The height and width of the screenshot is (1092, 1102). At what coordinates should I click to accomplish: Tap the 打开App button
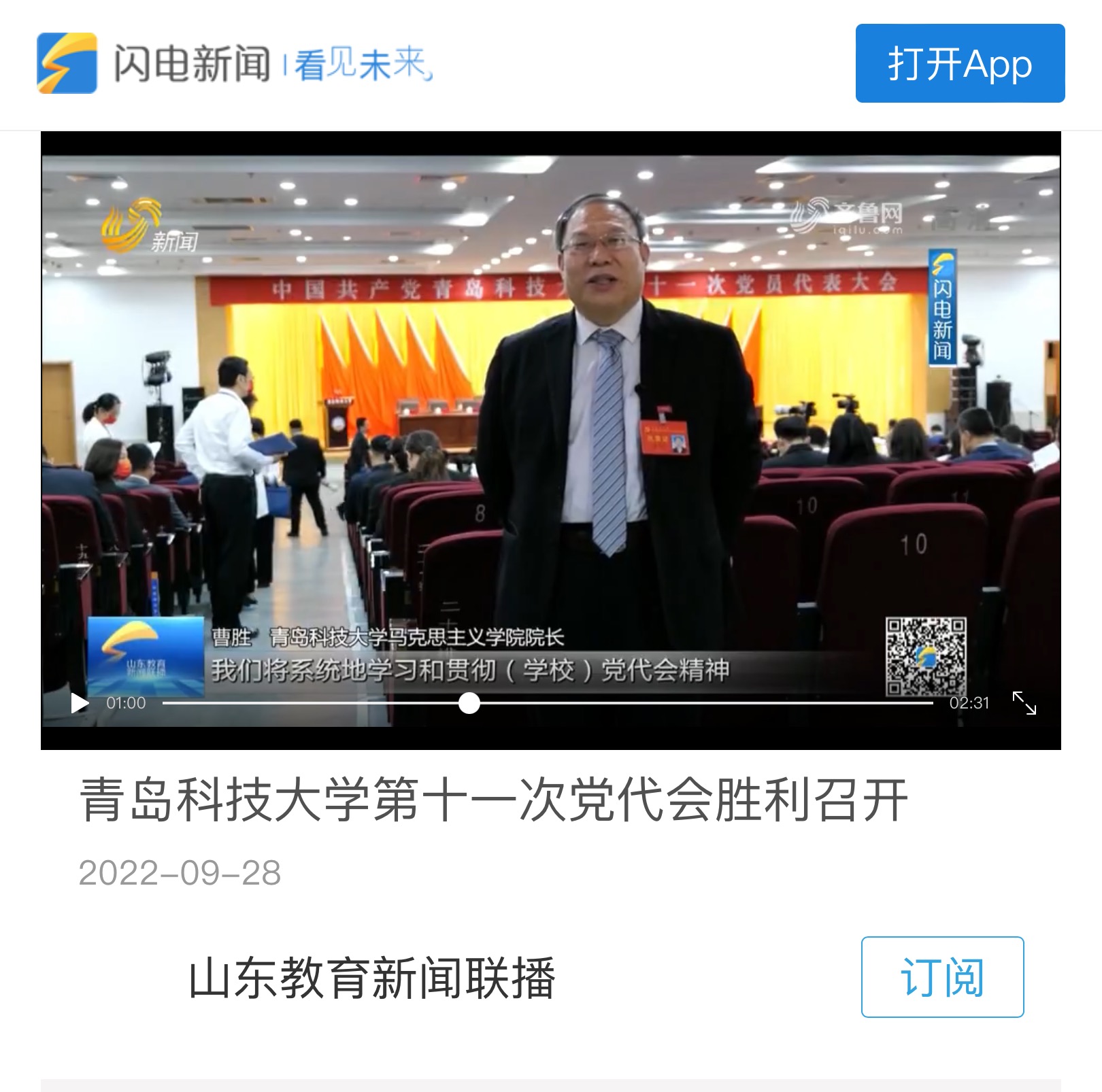coord(959,63)
